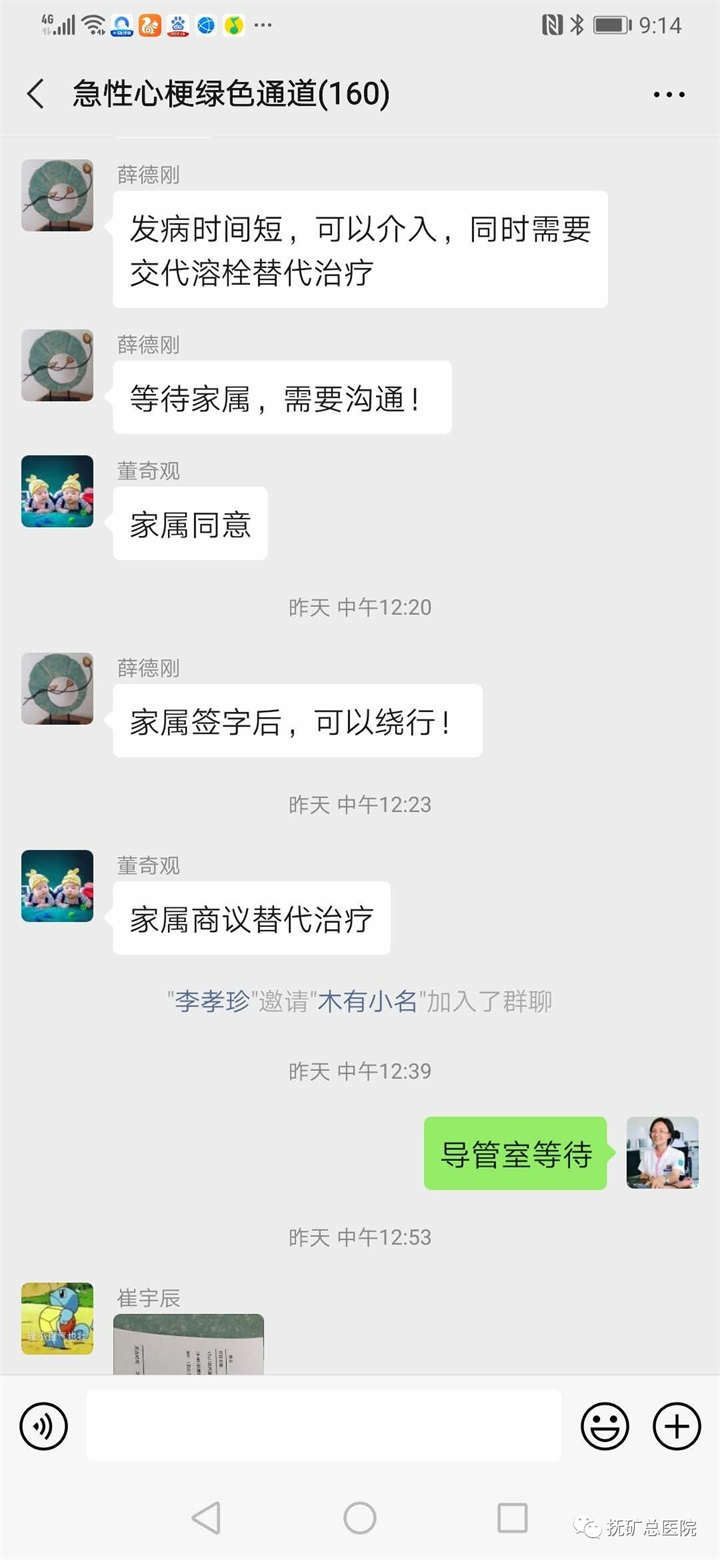Screen dimensions: 720x1560
Task: Open 崔宇辰's avatar profile
Action: pyautogui.click(x=57, y=1318)
